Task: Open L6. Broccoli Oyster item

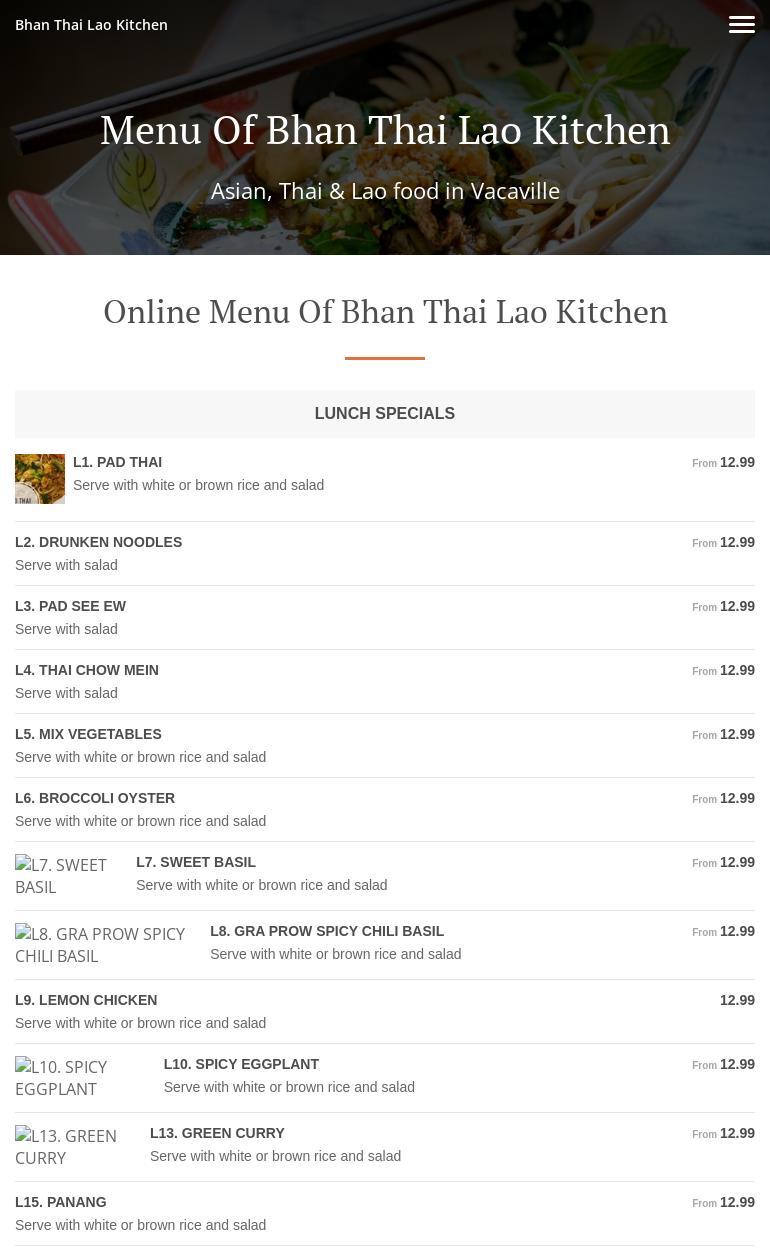Action: click(x=95, y=799)
